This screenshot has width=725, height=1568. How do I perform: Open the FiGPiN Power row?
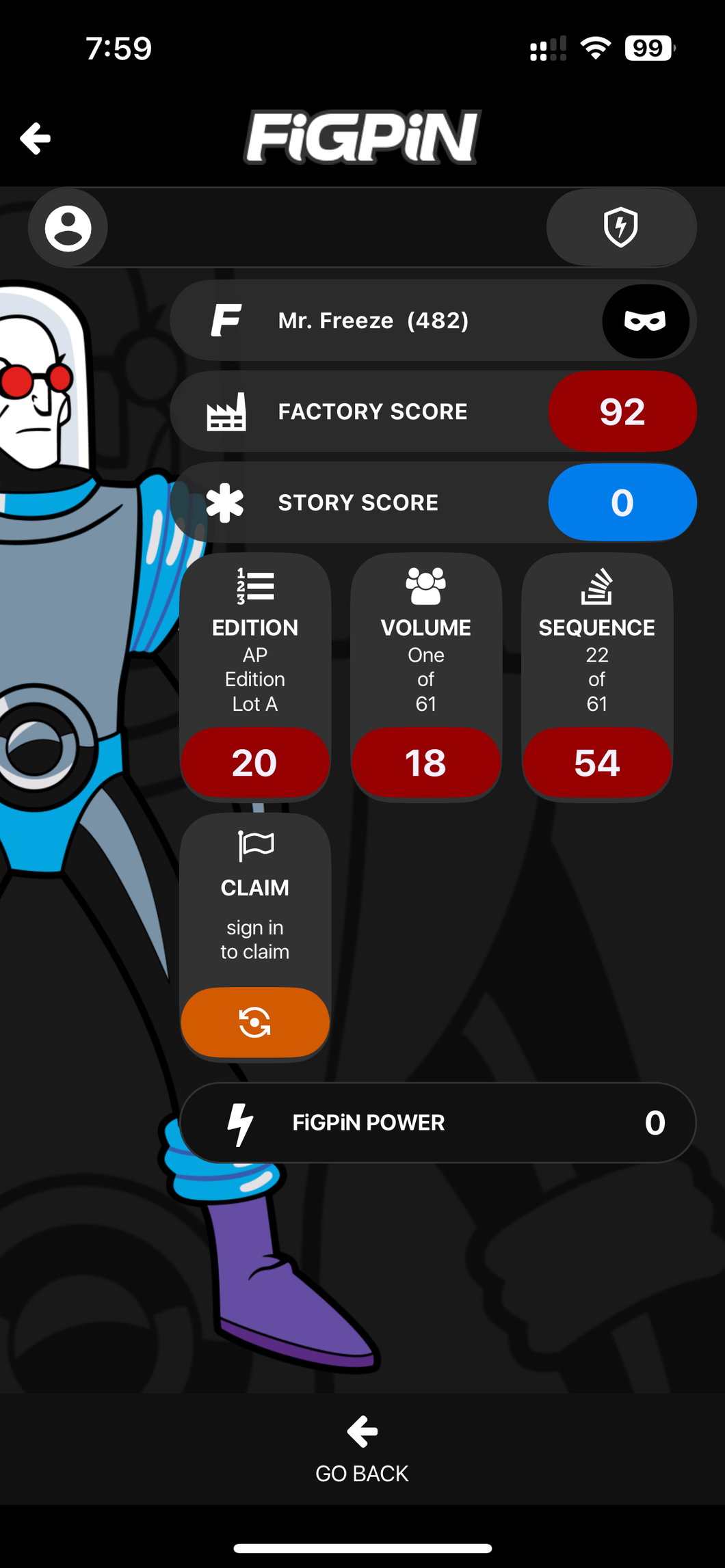(x=438, y=1122)
